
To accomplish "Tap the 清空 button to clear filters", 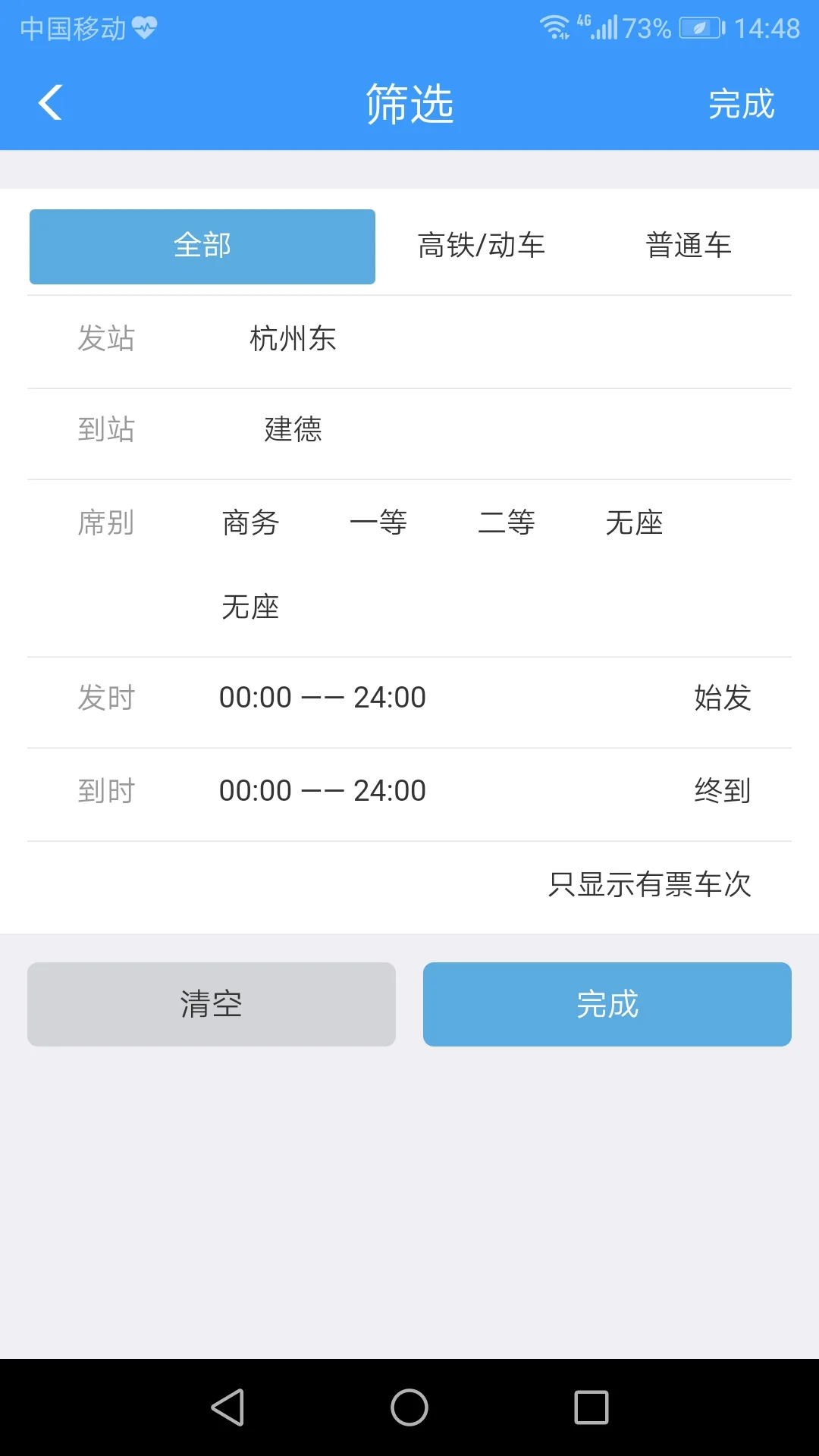I will (x=211, y=1004).
